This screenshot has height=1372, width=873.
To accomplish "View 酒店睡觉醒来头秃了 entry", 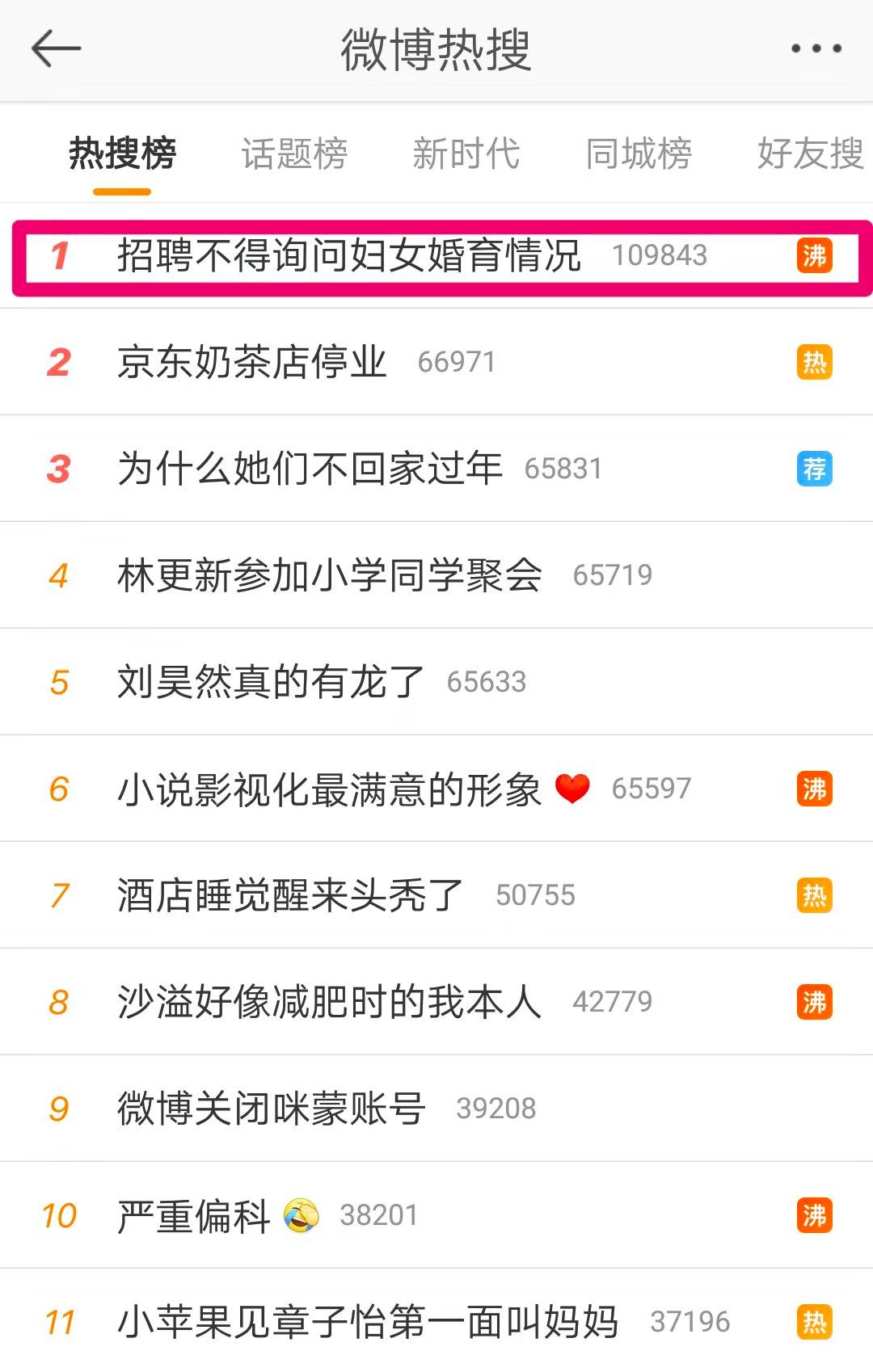I will [x=290, y=895].
